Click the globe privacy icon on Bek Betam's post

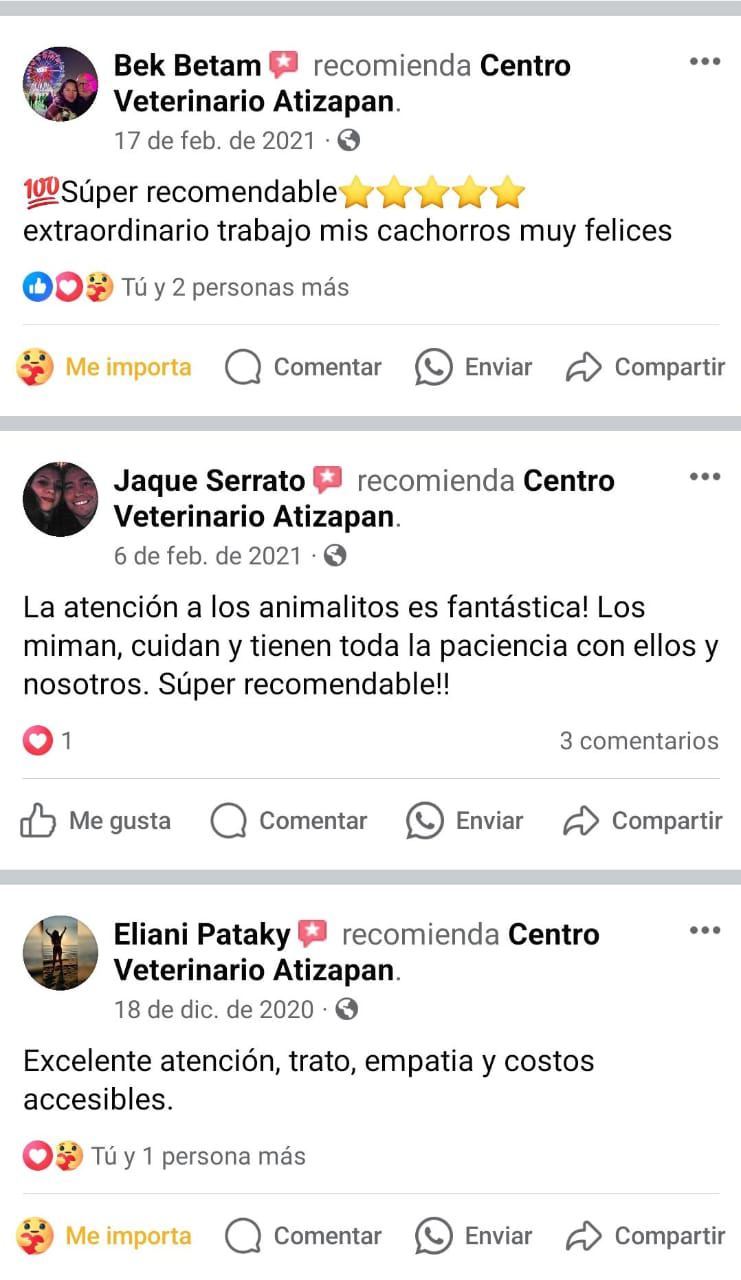[x=348, y=140]
